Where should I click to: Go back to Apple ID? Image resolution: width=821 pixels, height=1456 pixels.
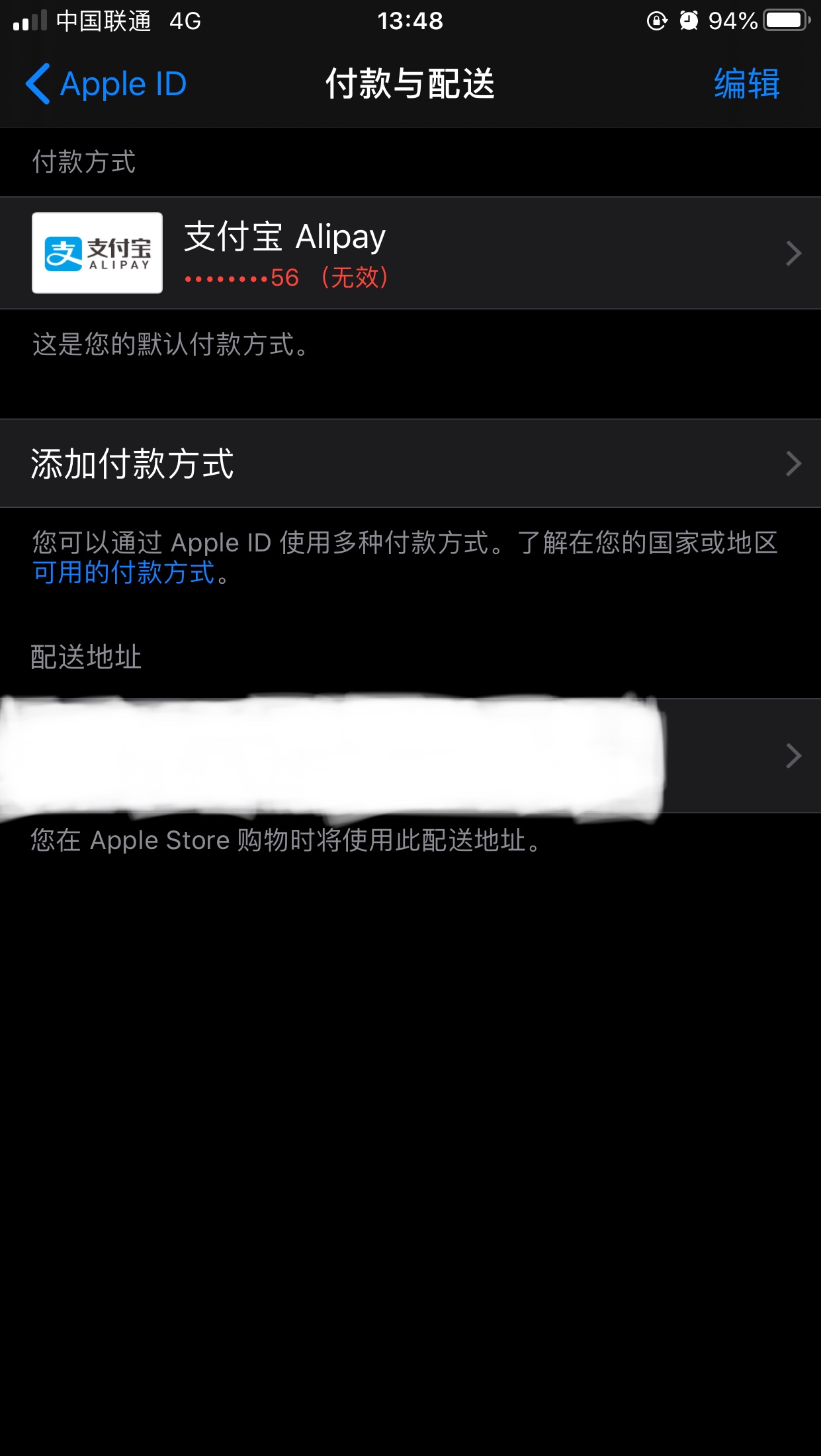coord(106,84)
